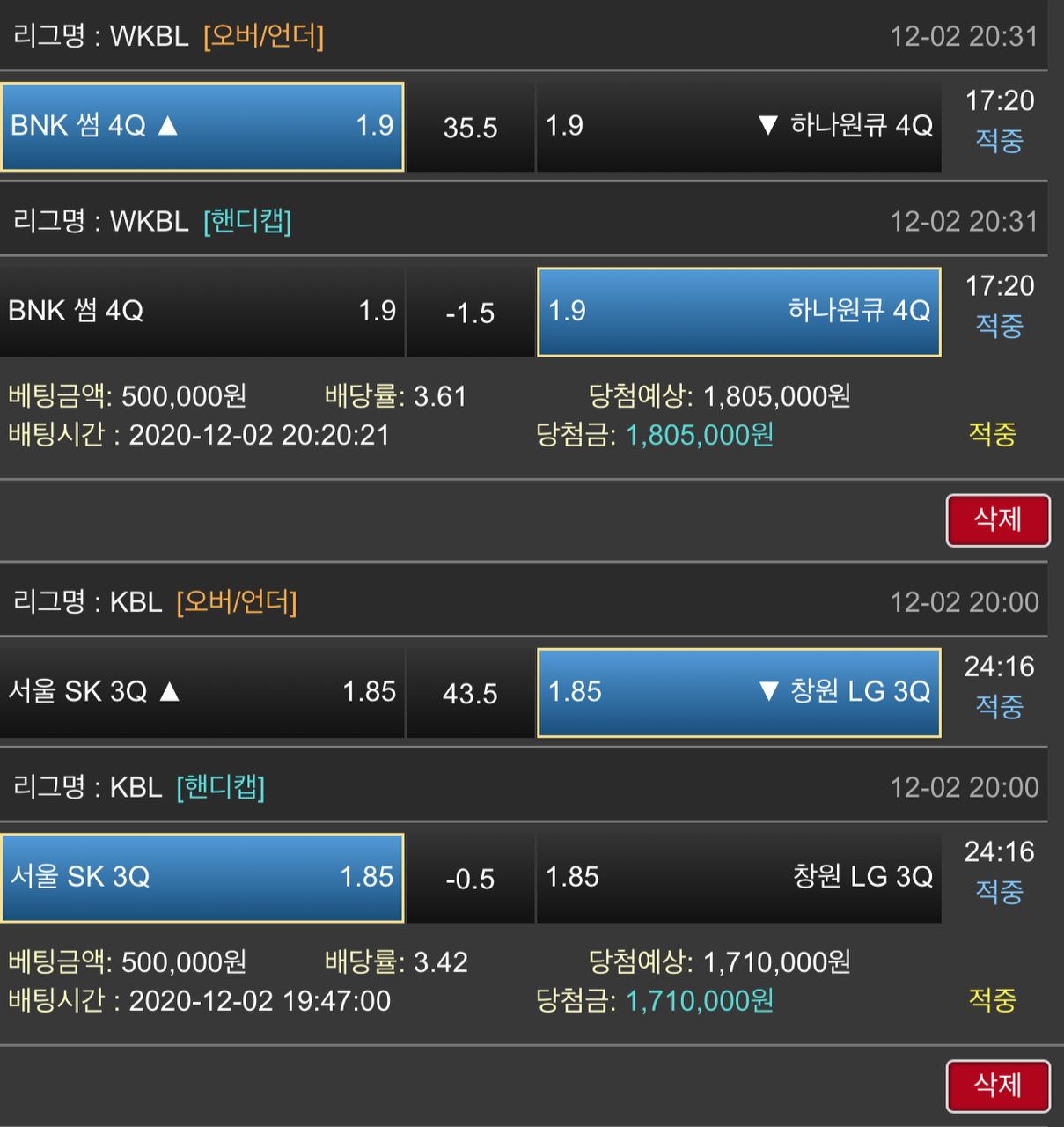Delete the WKBL bet slip winning 1,805,000원
1064x1127 pixels.
997,520
